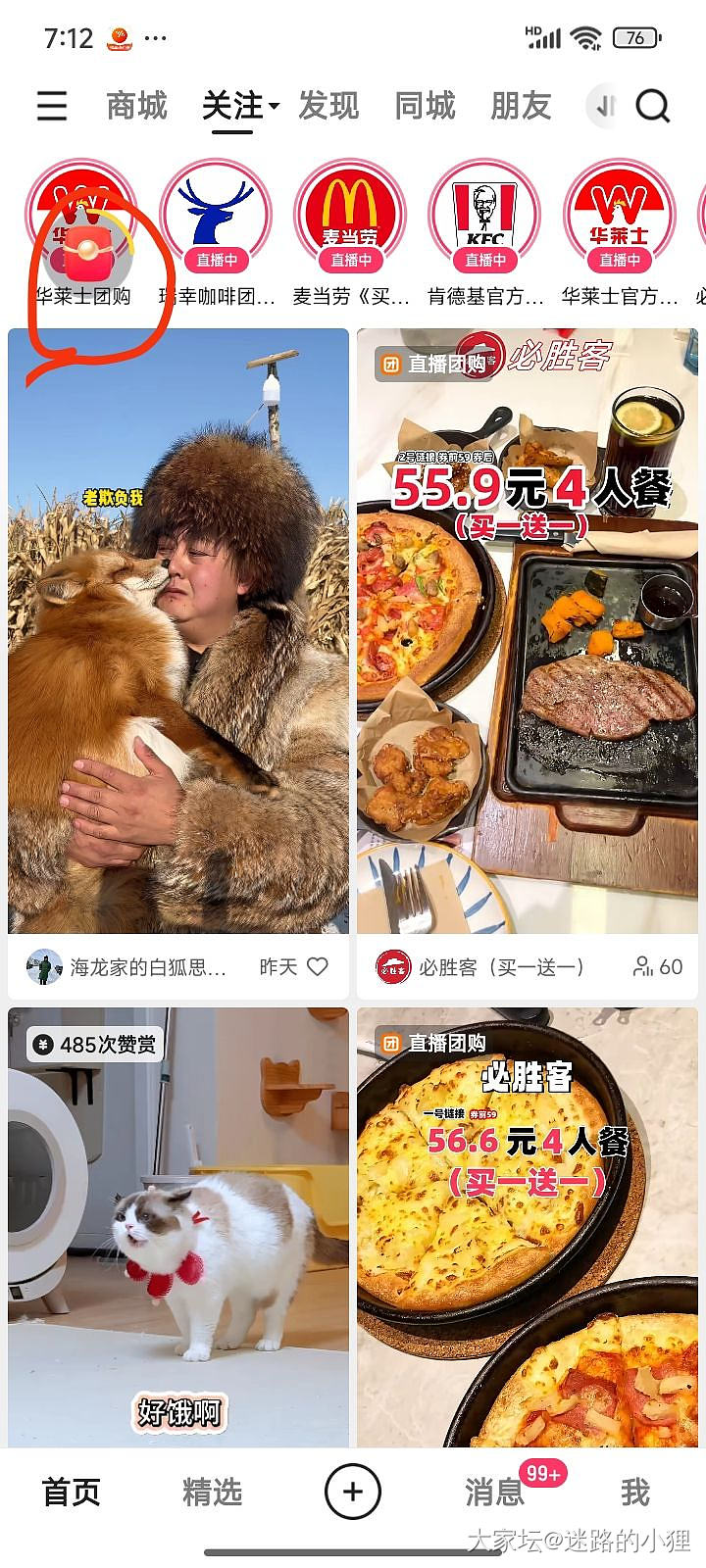This screenshot has width=706, height=1568.
Task: Open the 消息 tab
Action: tap(495, 1493)
